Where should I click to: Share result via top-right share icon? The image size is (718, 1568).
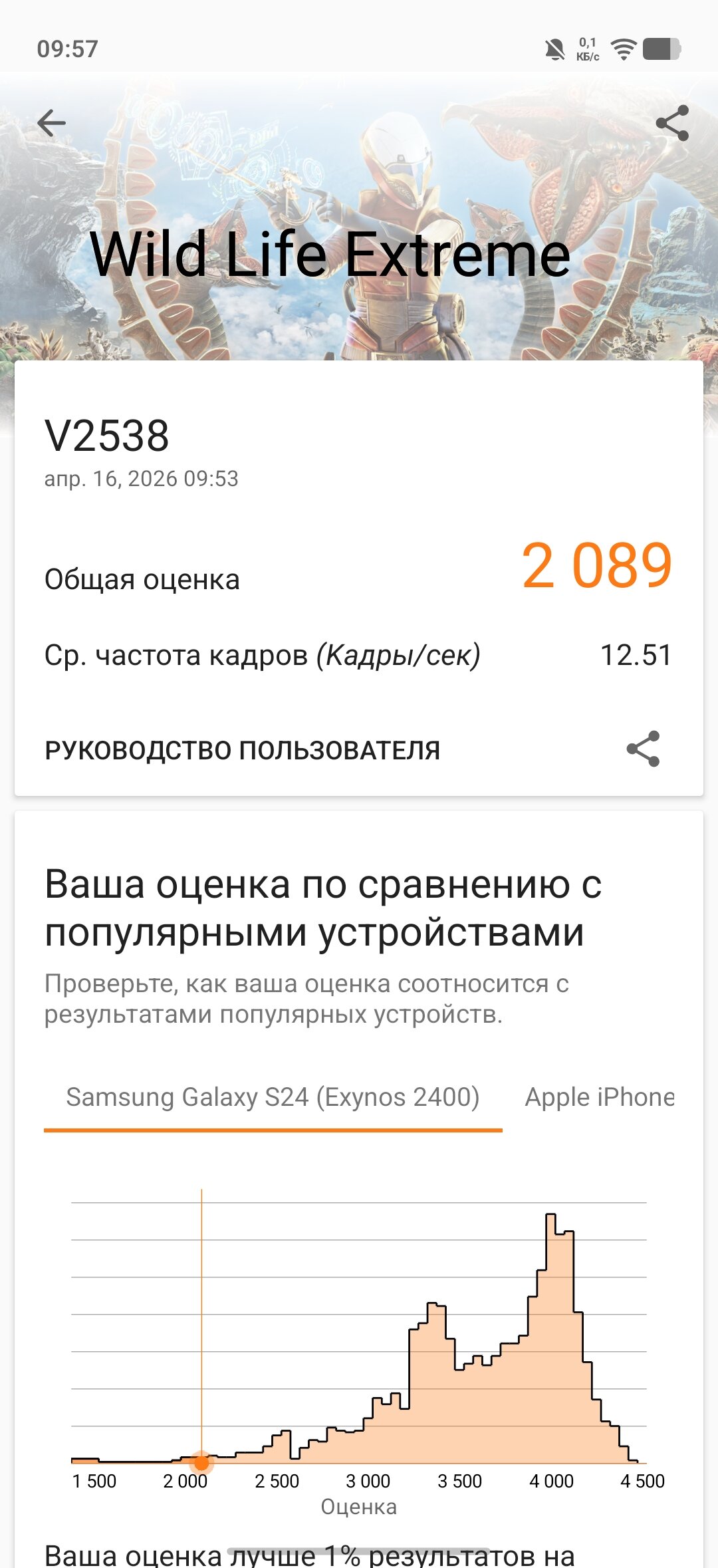click(x=671, y=123)
